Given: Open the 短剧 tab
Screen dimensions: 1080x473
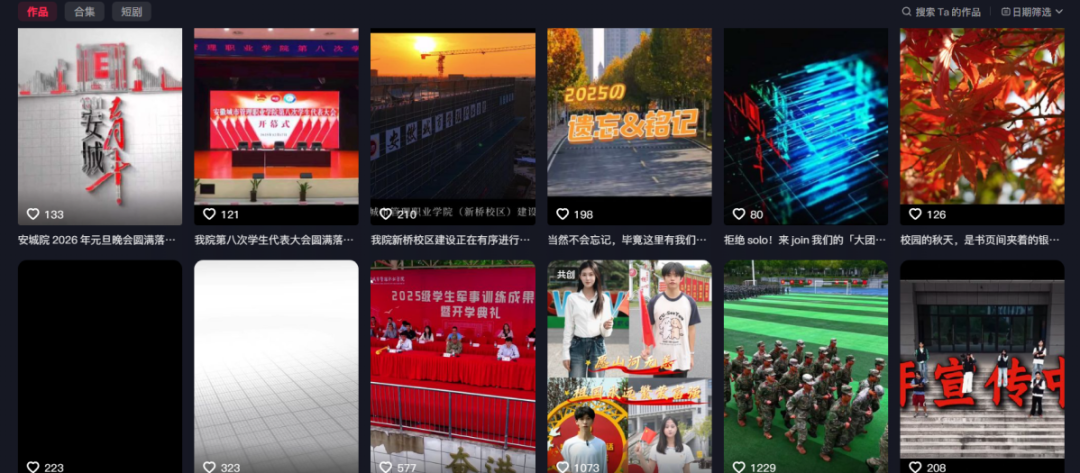Looking at the screenshot, I should click(131, 12).
